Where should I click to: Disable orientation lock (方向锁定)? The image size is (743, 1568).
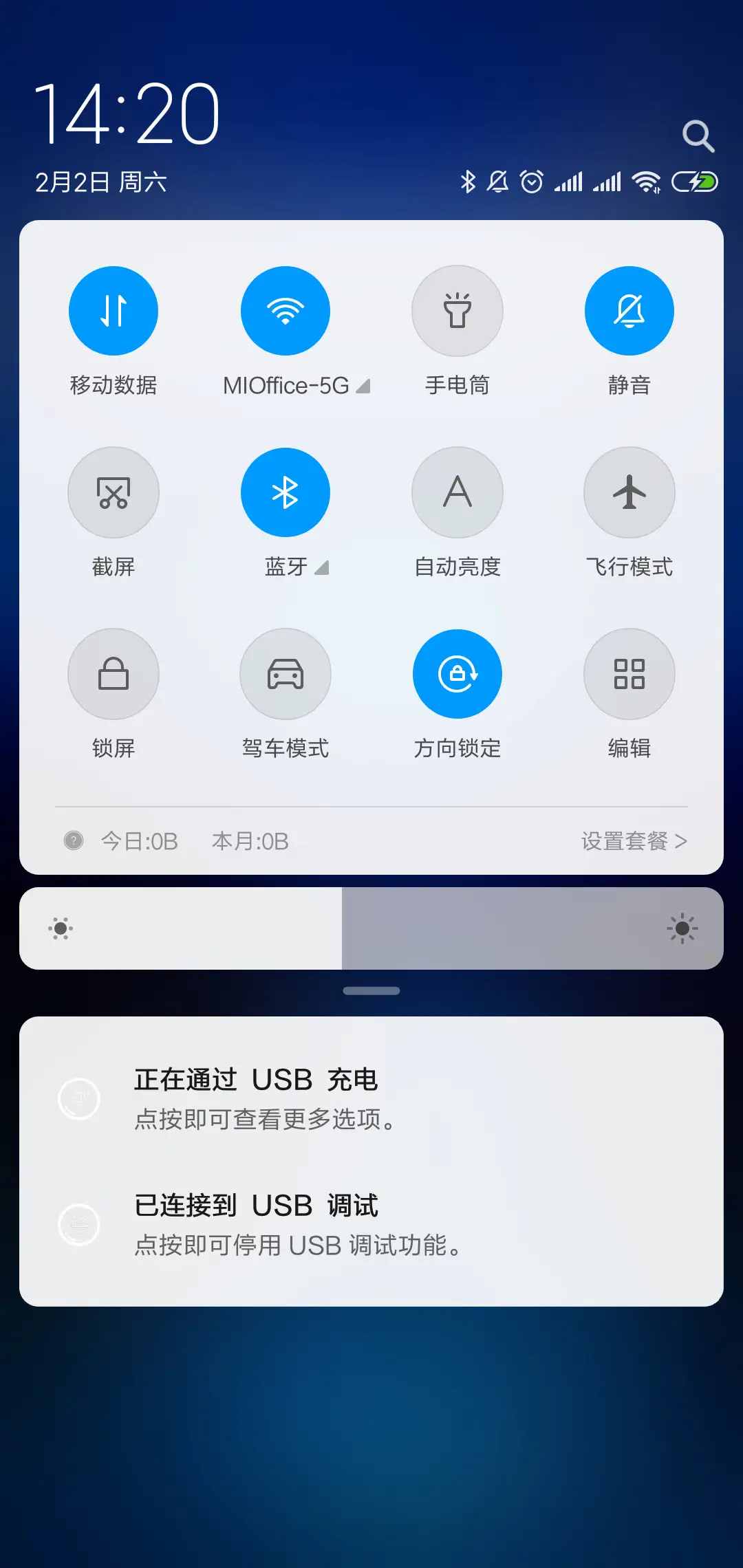click(x=457, y=674)
